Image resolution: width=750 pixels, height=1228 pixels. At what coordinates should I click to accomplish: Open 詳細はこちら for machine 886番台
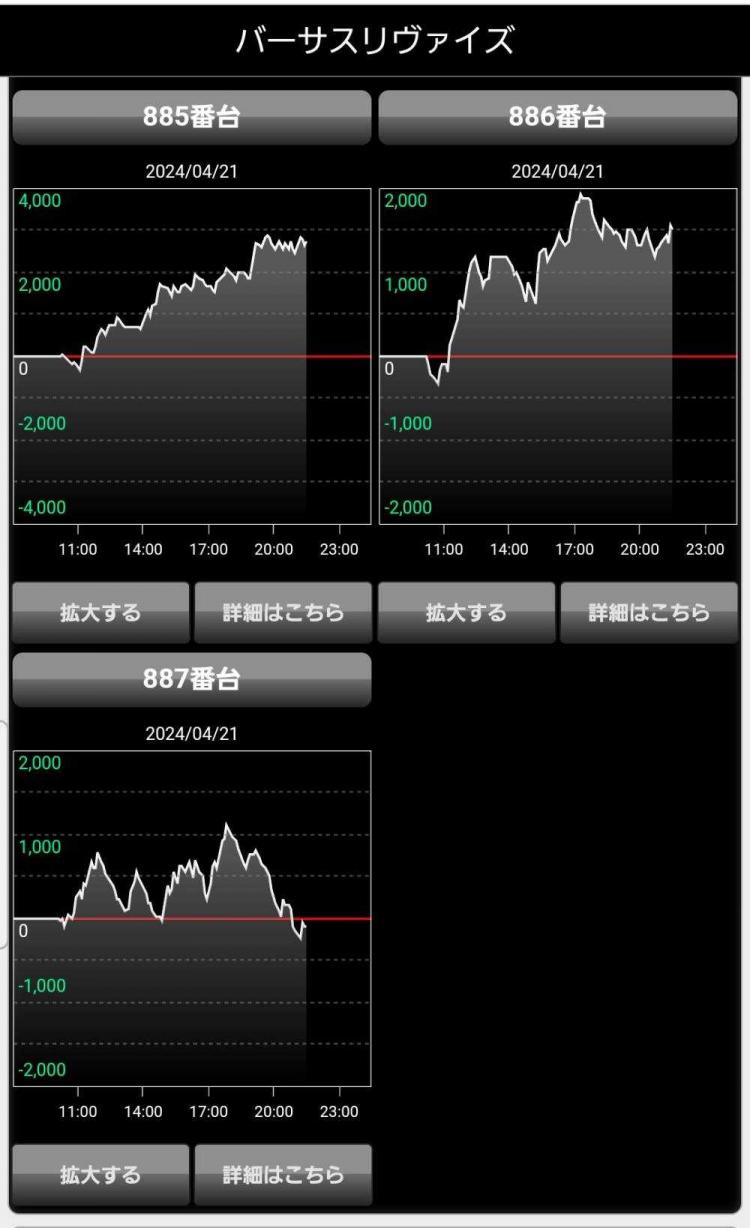coord(649,612)
